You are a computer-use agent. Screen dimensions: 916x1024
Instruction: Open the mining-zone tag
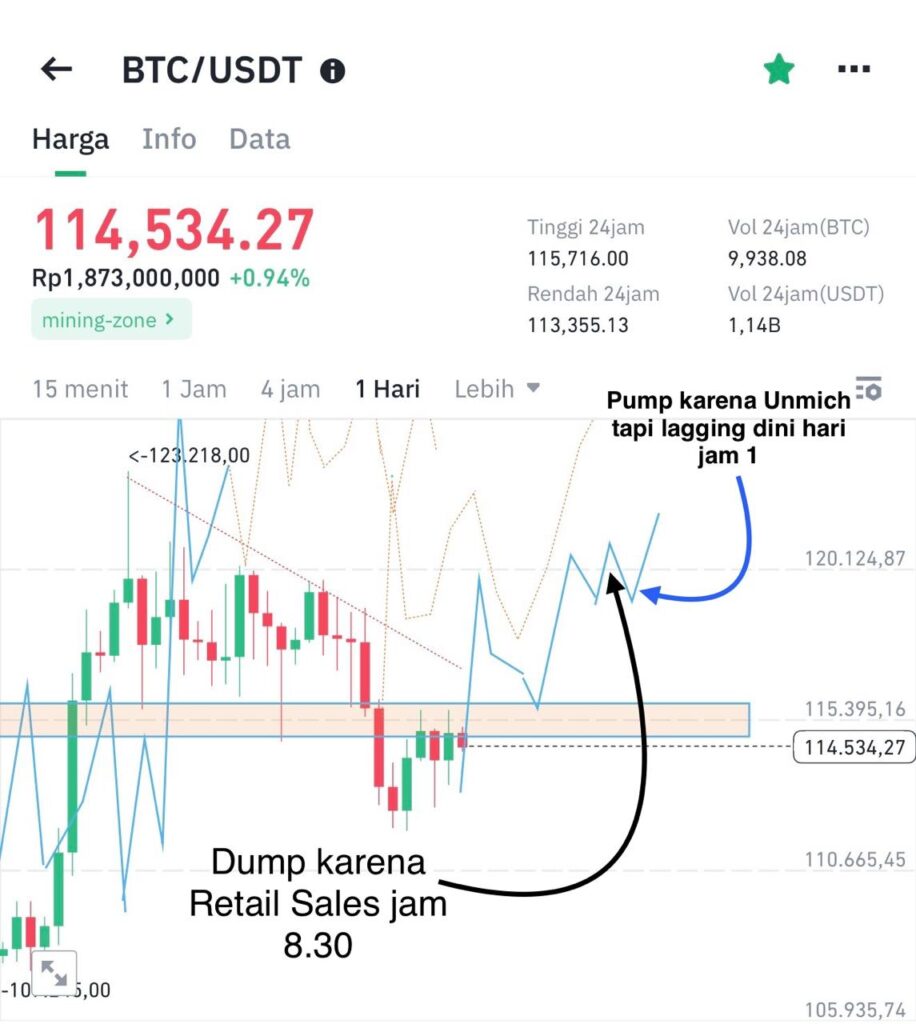pyautogui.click(x=110, y=320)
